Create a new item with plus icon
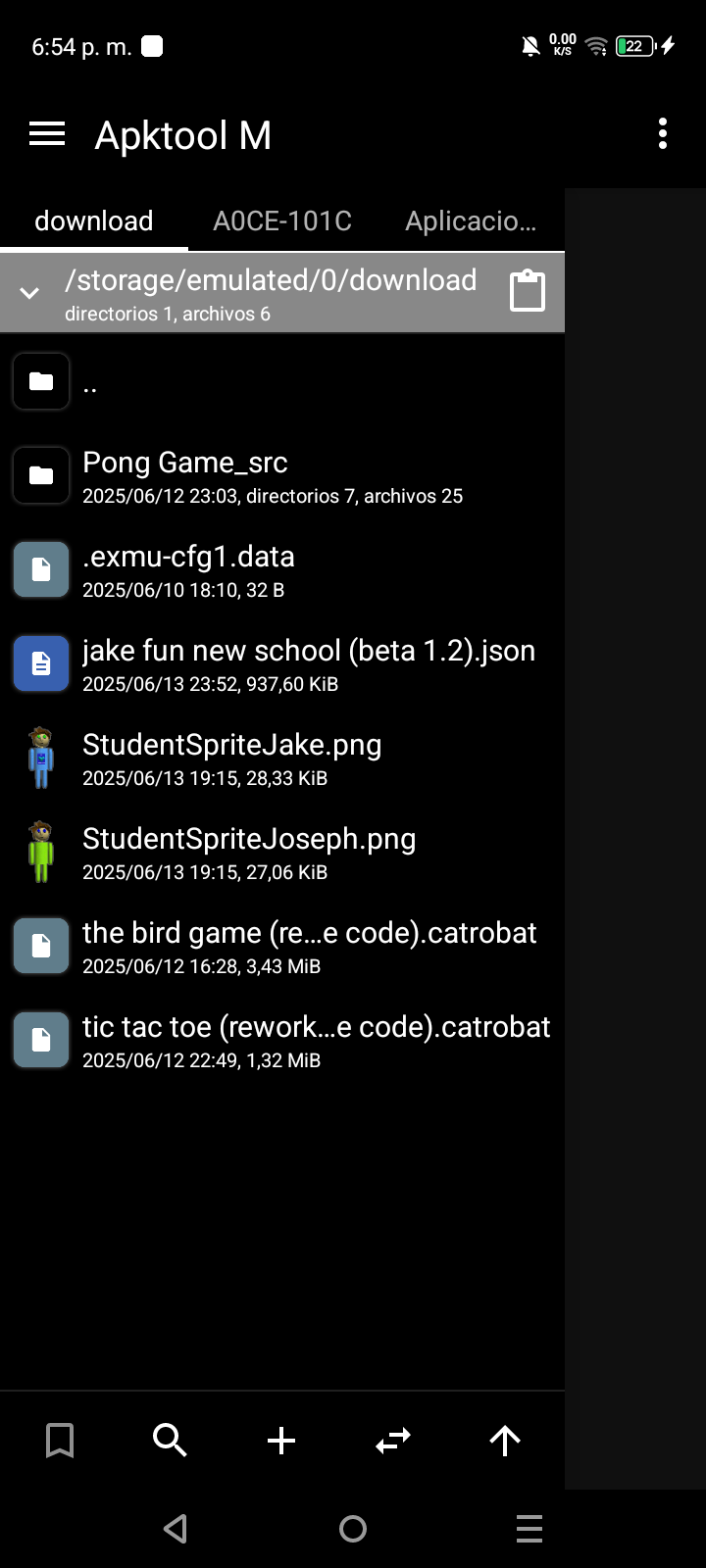 281,1441
